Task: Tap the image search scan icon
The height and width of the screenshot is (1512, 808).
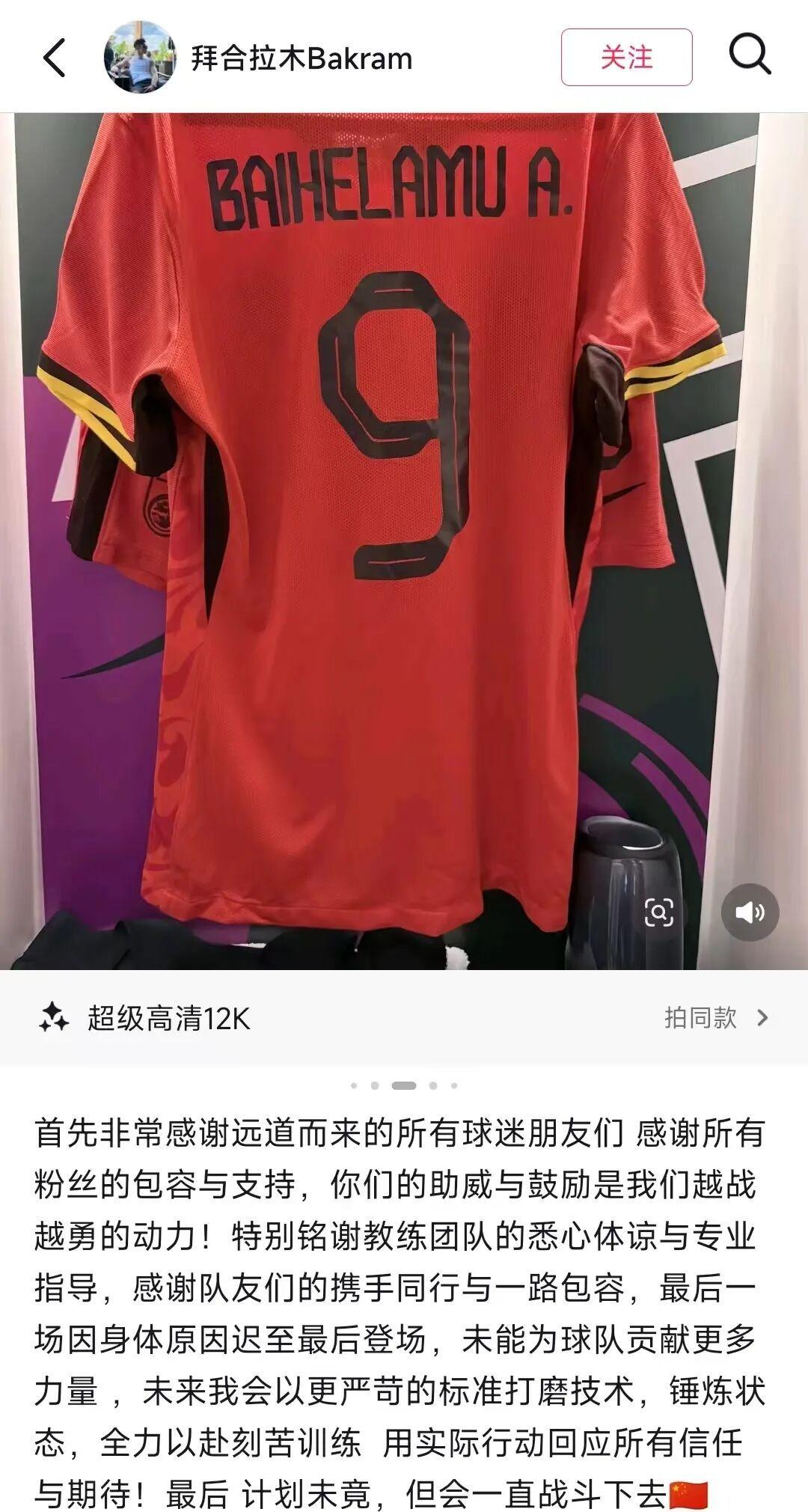Action: tap(659, 912)
